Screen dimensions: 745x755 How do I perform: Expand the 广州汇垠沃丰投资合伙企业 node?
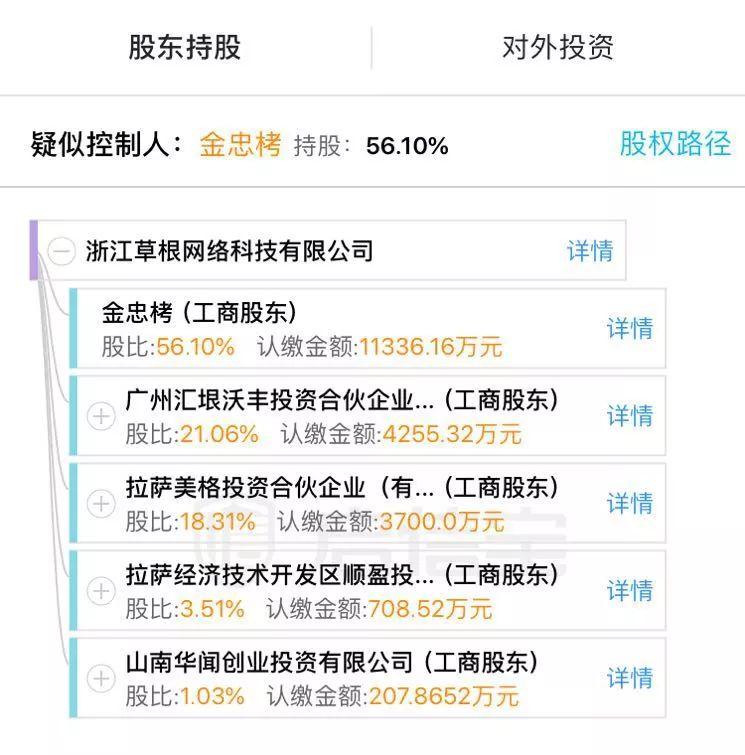coord(101,416)
